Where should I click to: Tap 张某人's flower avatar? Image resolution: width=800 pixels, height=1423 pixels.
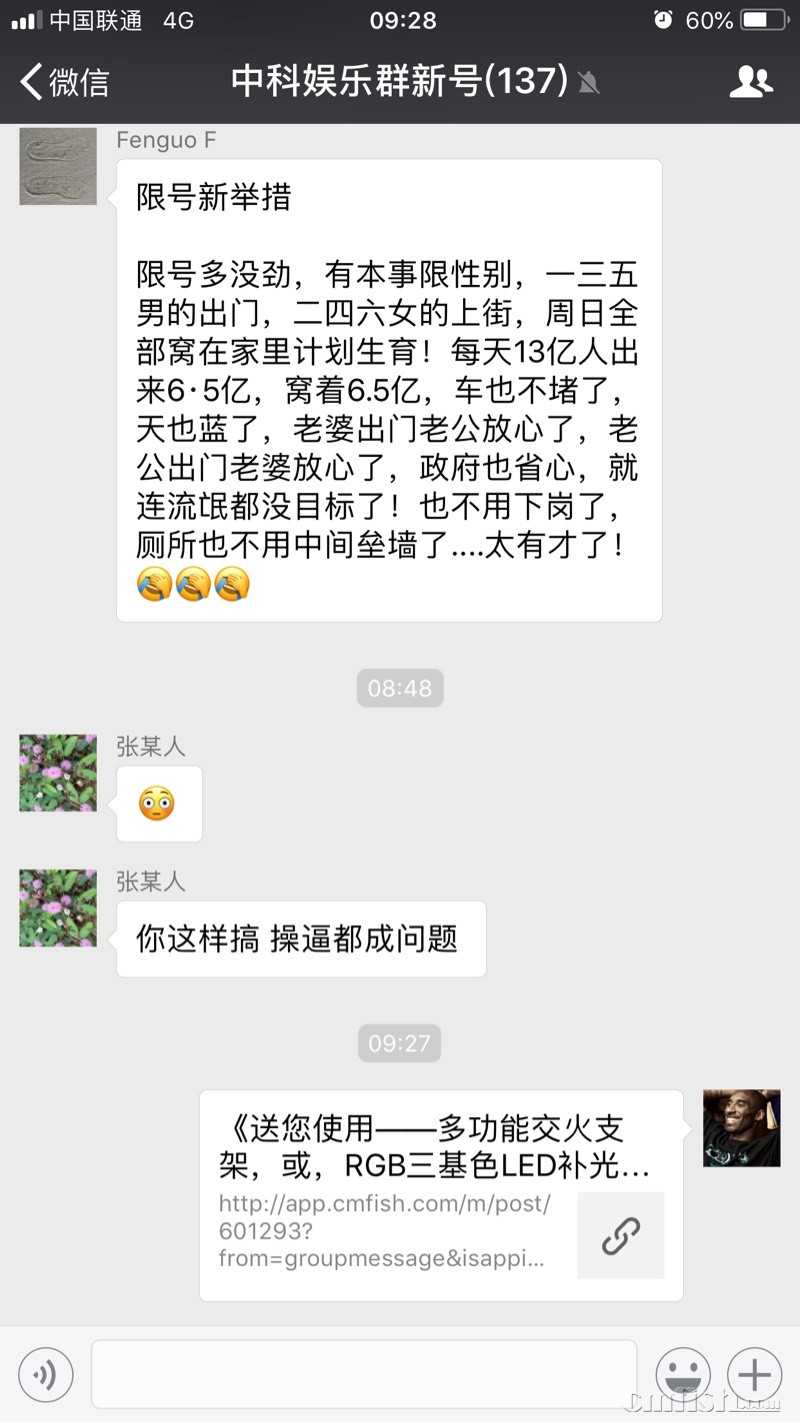[x=57, y=772]
